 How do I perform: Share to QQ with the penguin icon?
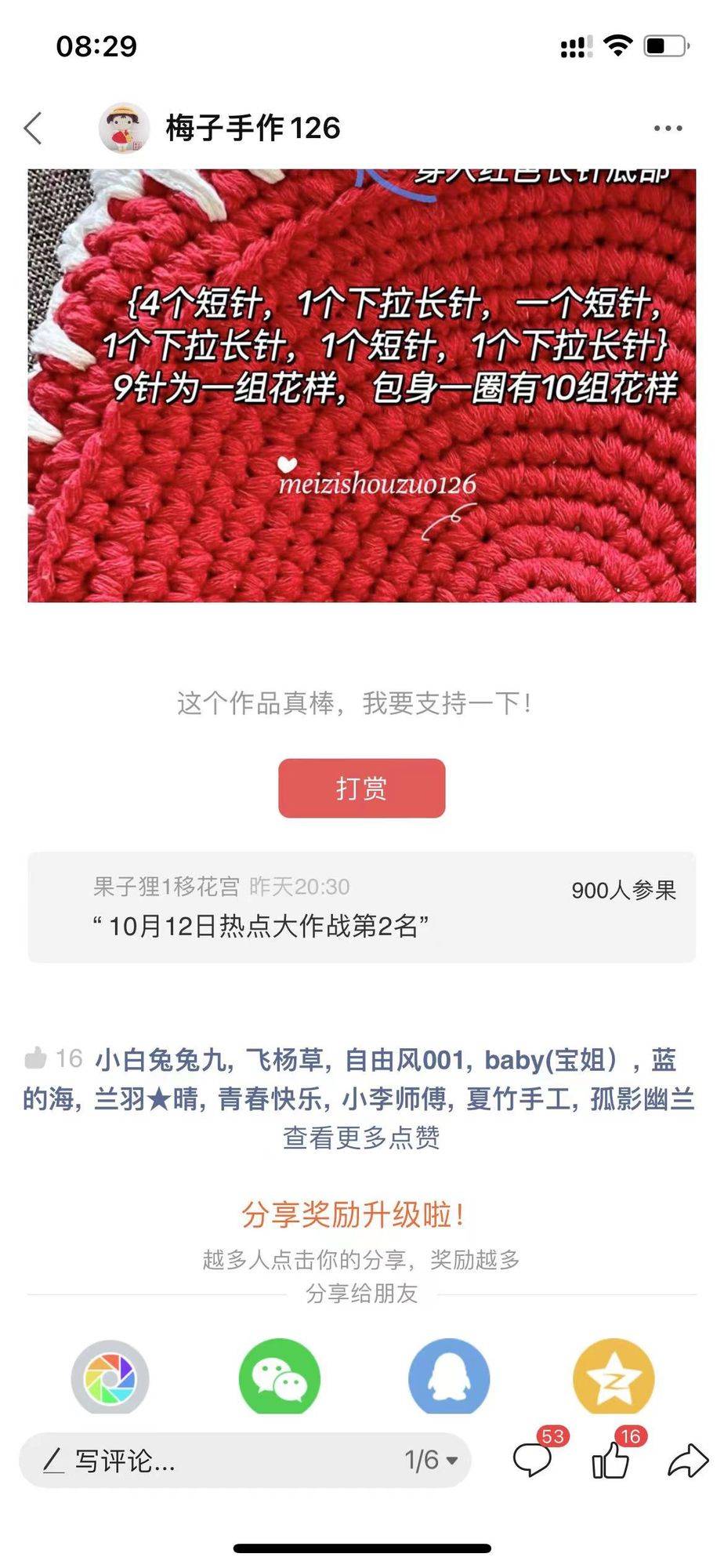(x=449, y=1377)
